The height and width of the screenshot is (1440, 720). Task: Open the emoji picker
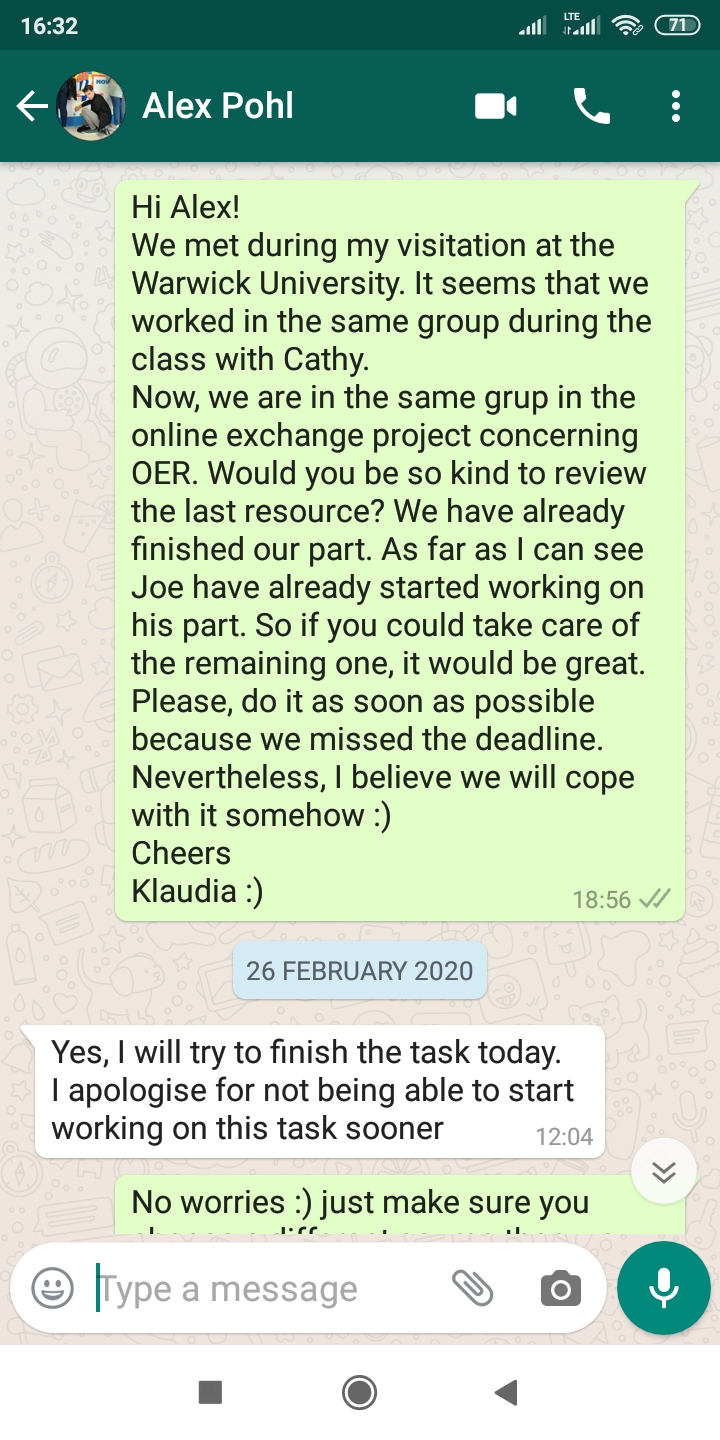pyautogui.click(x=52, y=1289)
